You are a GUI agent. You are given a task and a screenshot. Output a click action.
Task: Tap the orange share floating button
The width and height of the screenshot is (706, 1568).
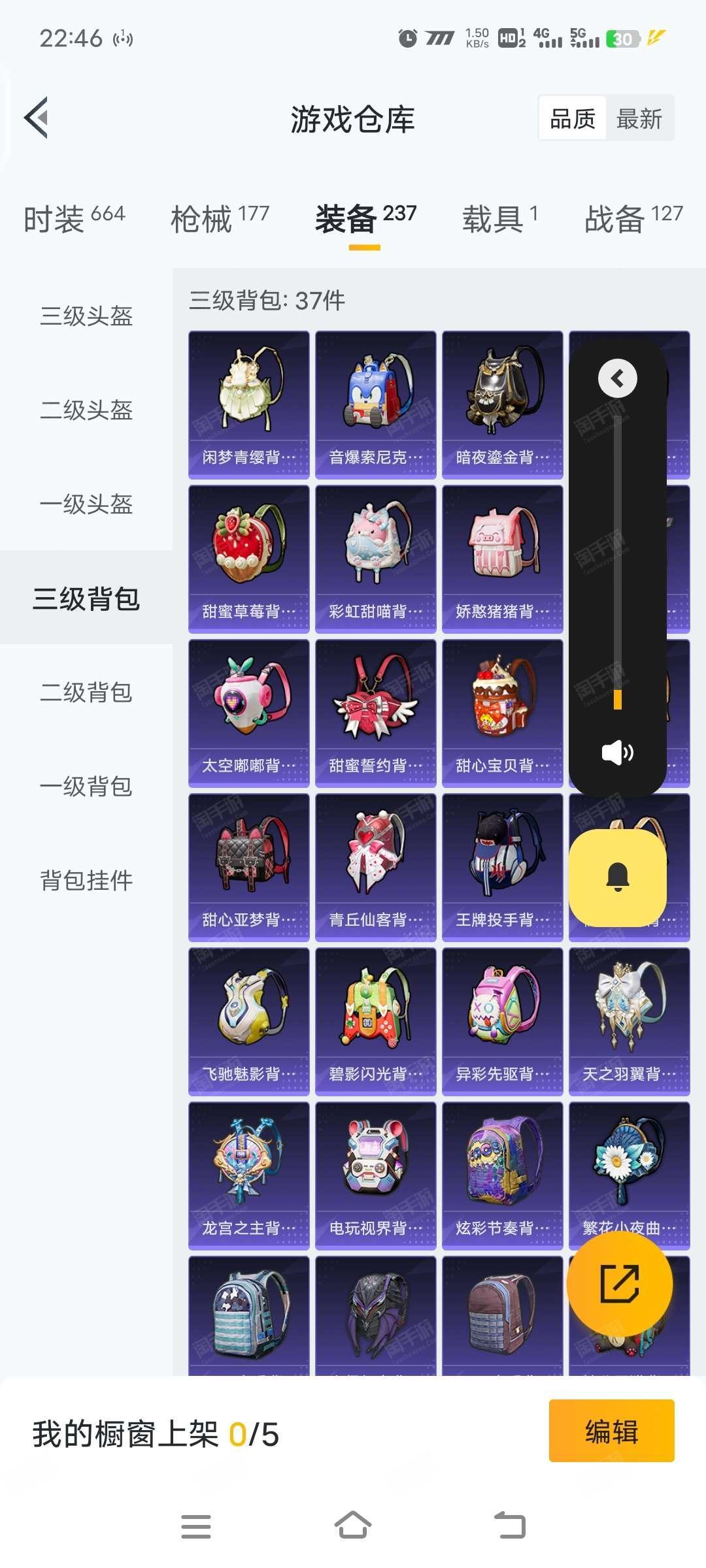619,1283
